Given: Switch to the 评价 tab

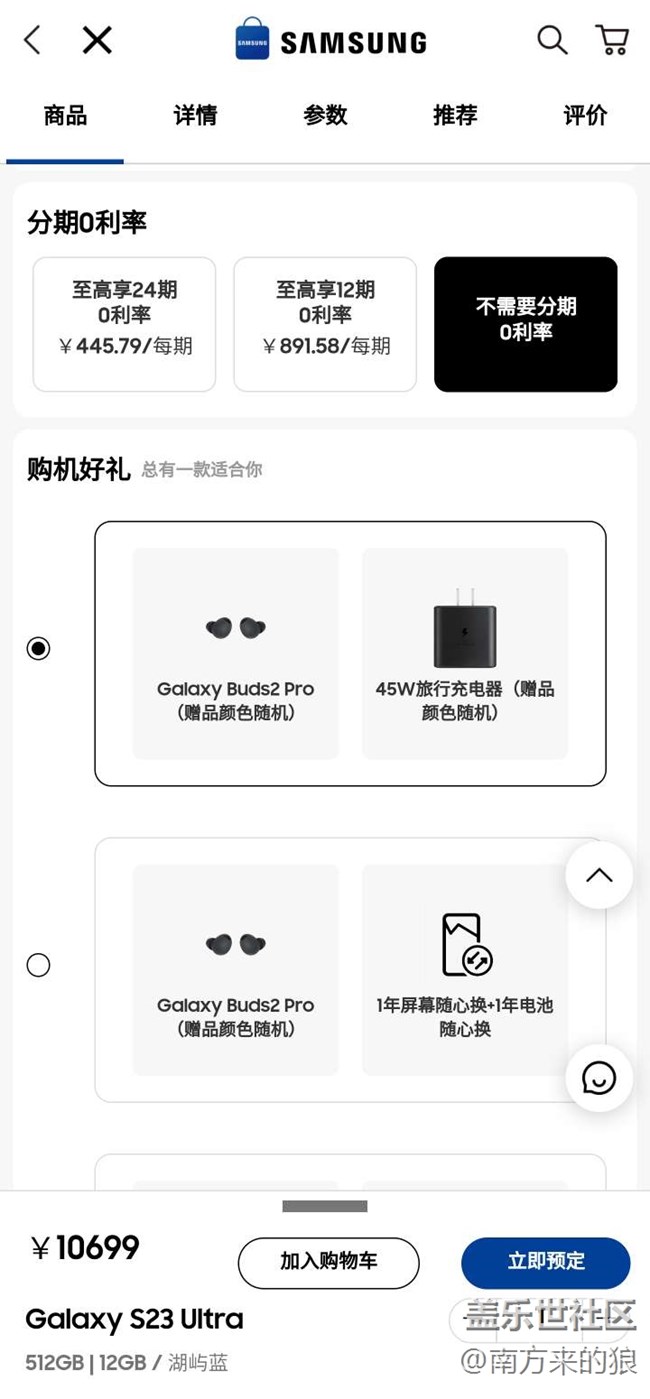Looking at the screenshot, I should tap(585, 116).
